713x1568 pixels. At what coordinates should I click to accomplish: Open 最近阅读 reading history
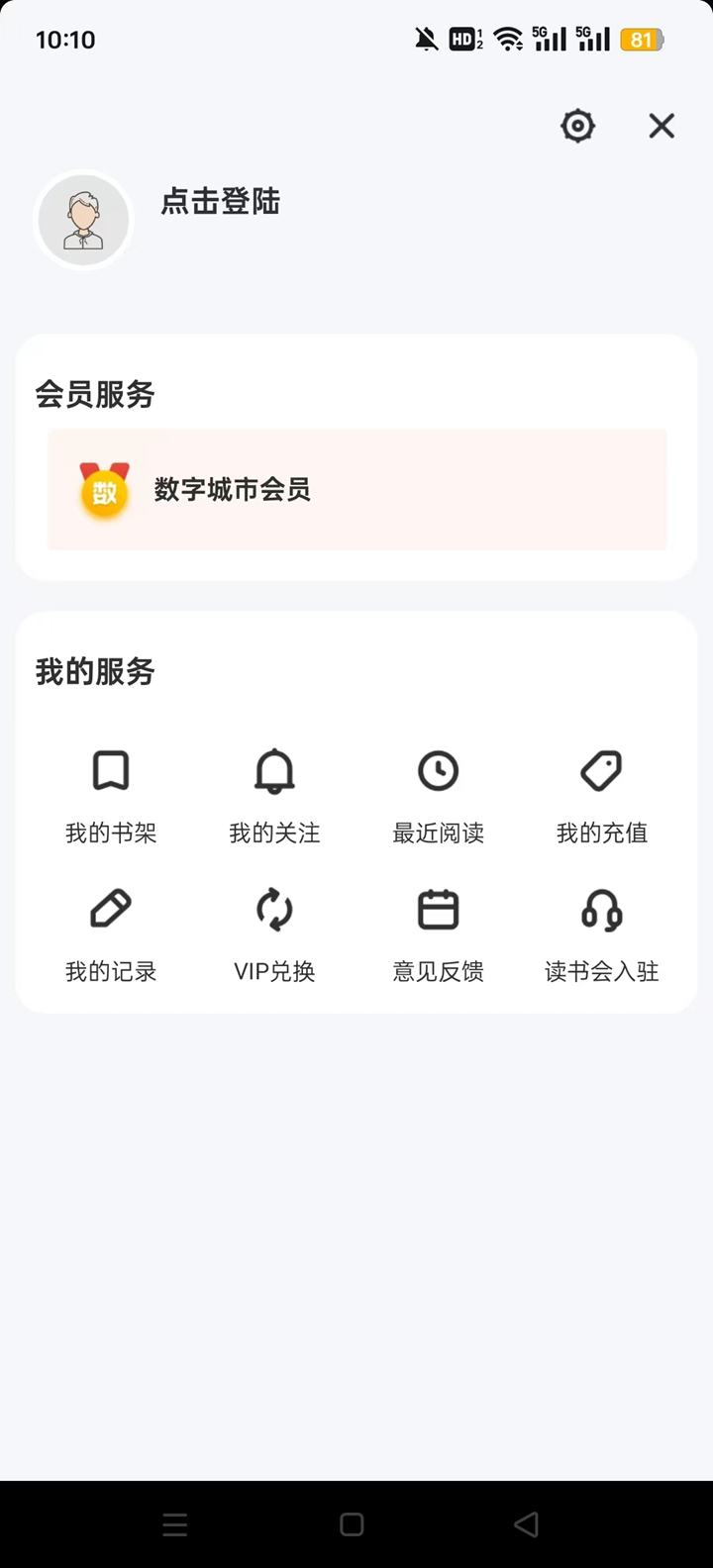pyautogui.click(x=438, y=795)
